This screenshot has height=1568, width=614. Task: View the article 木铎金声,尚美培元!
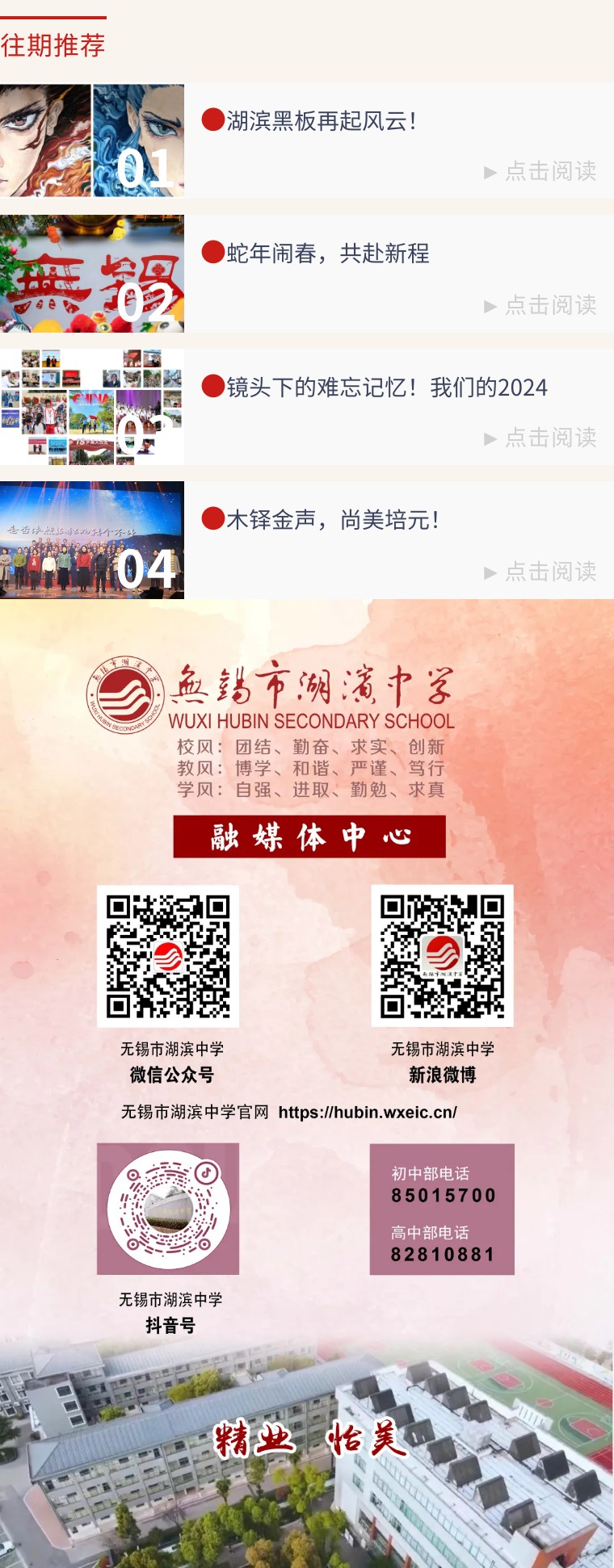332,520
